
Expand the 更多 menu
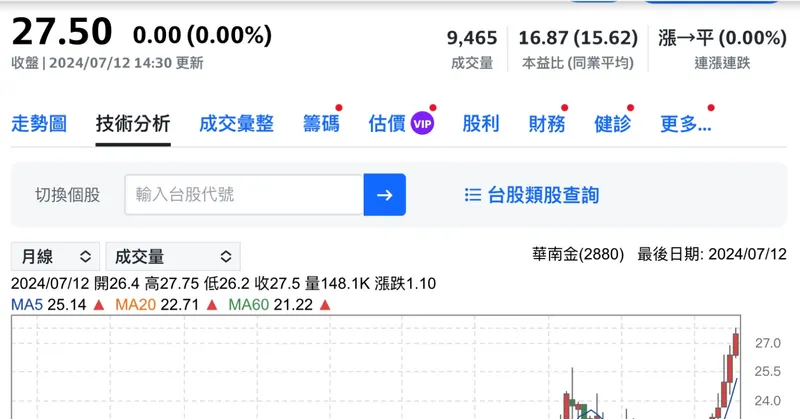pyautogui.click(x=686, y=124)
